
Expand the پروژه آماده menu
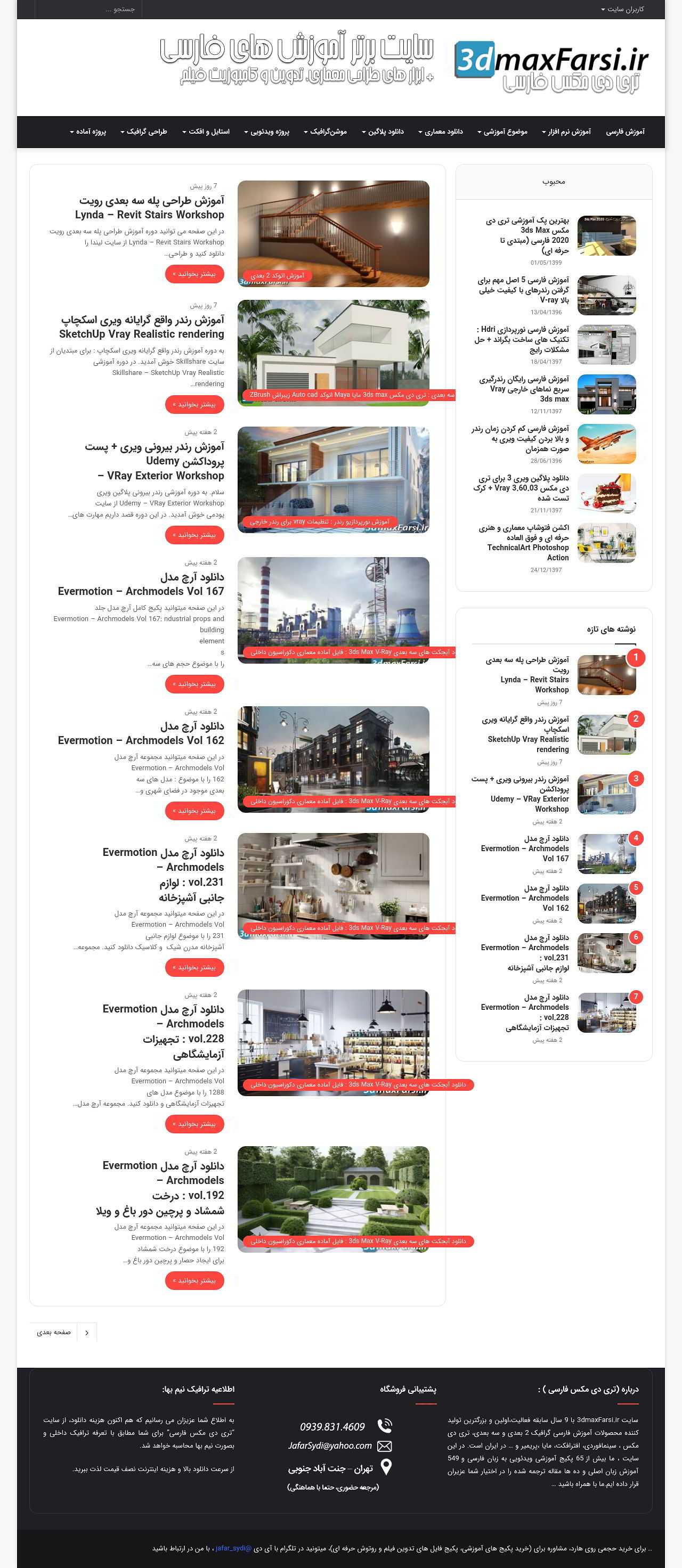point(88,132)
